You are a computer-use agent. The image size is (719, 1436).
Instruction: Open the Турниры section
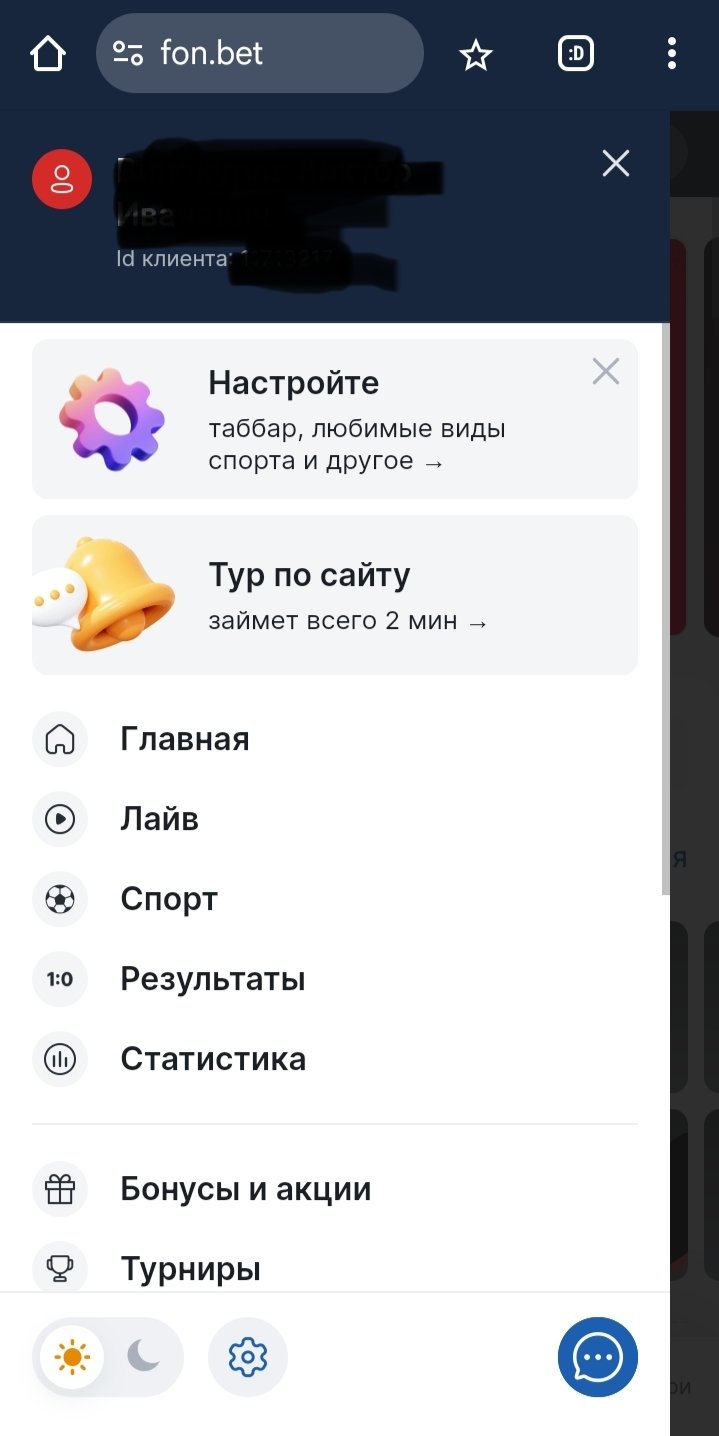[x=190, y=1269]
